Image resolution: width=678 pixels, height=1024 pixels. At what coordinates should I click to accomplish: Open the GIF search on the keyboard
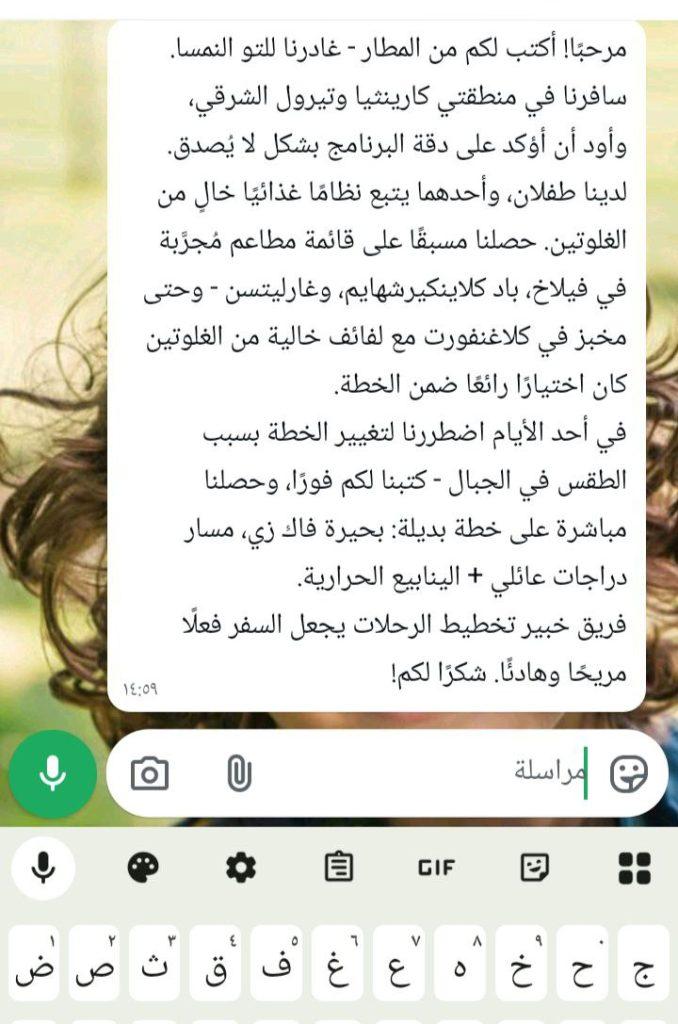pyautogui.click(x=437, y=868)
